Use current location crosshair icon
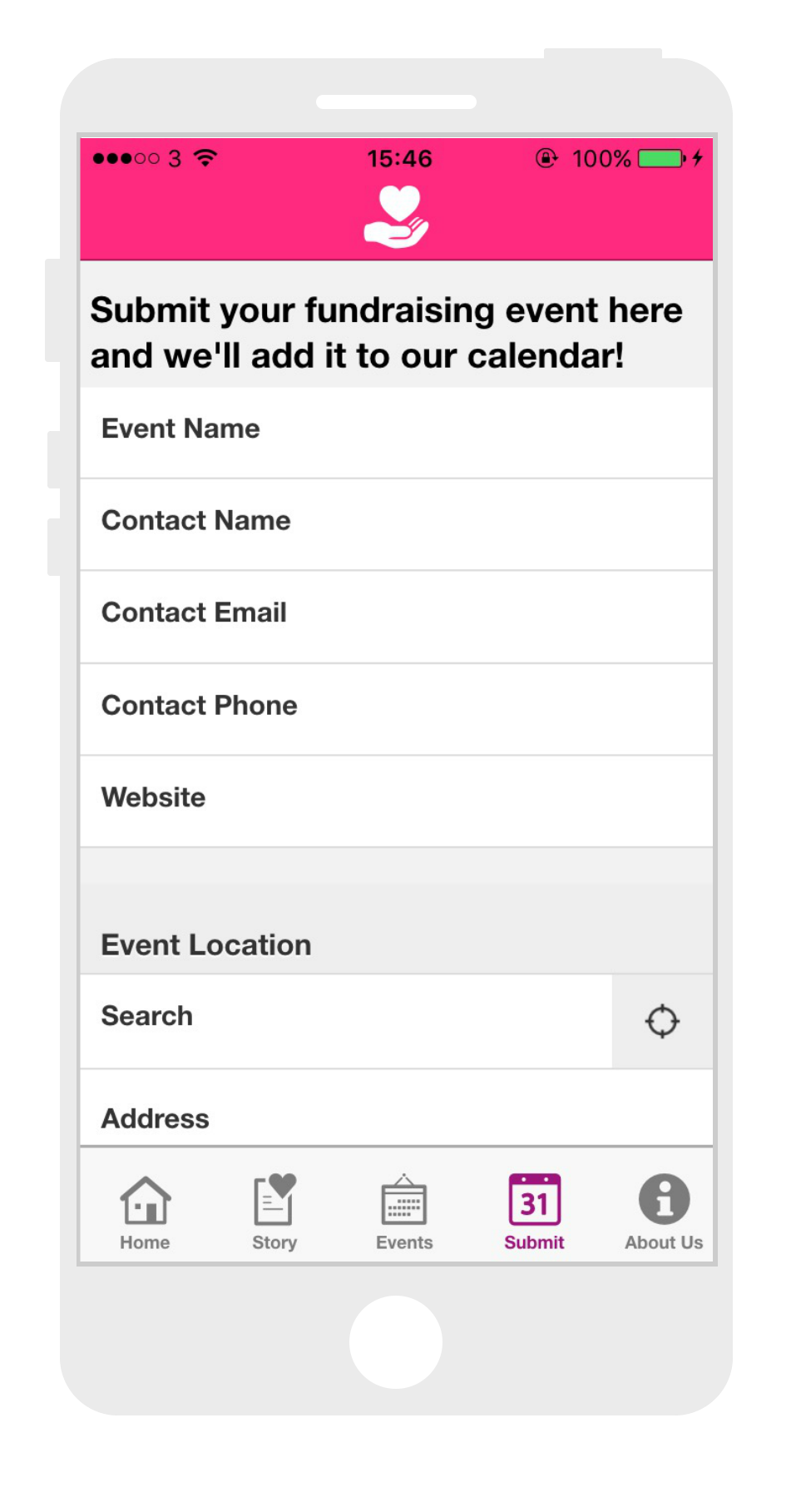The height and width of the screenshot is (1512, 796). coord(662,1021)
